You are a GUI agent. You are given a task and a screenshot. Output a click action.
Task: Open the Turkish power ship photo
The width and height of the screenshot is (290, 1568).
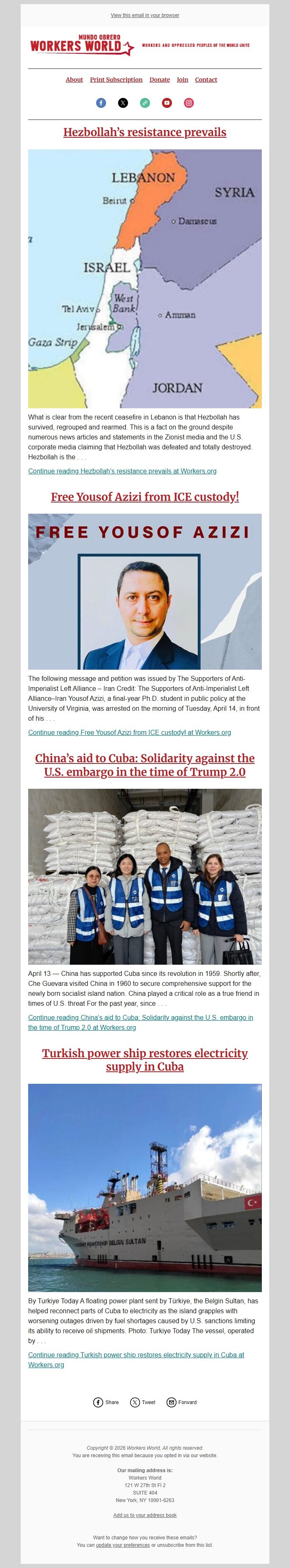tap(145, 1187)
